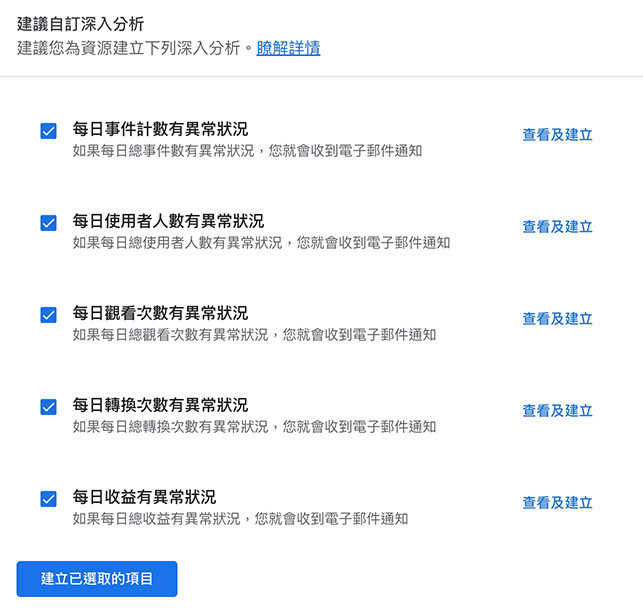
Task: Uncheck 每日觀看次數有異常狀況 checkbox
Action: click(x=48, y=315)
